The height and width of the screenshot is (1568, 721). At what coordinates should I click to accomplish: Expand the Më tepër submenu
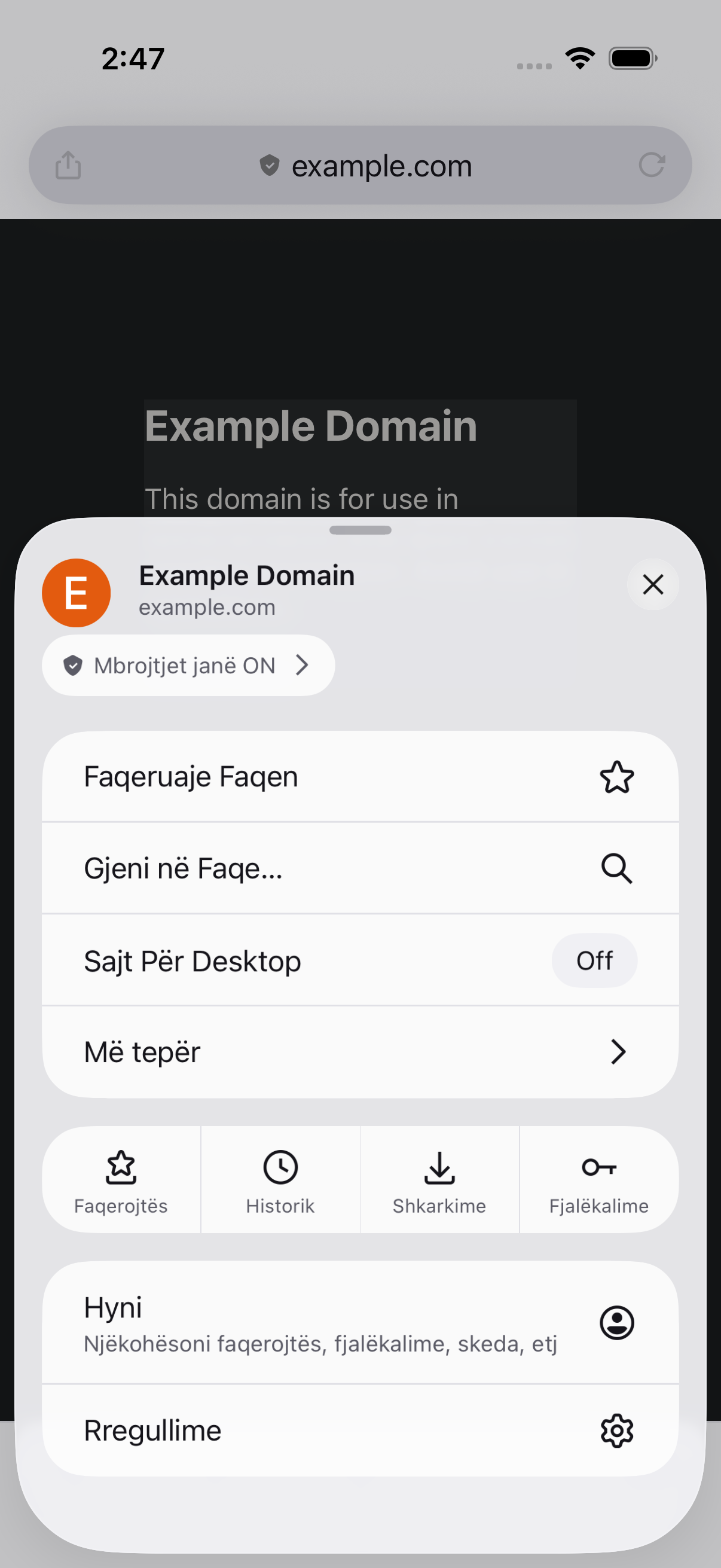pos(360,1052)
